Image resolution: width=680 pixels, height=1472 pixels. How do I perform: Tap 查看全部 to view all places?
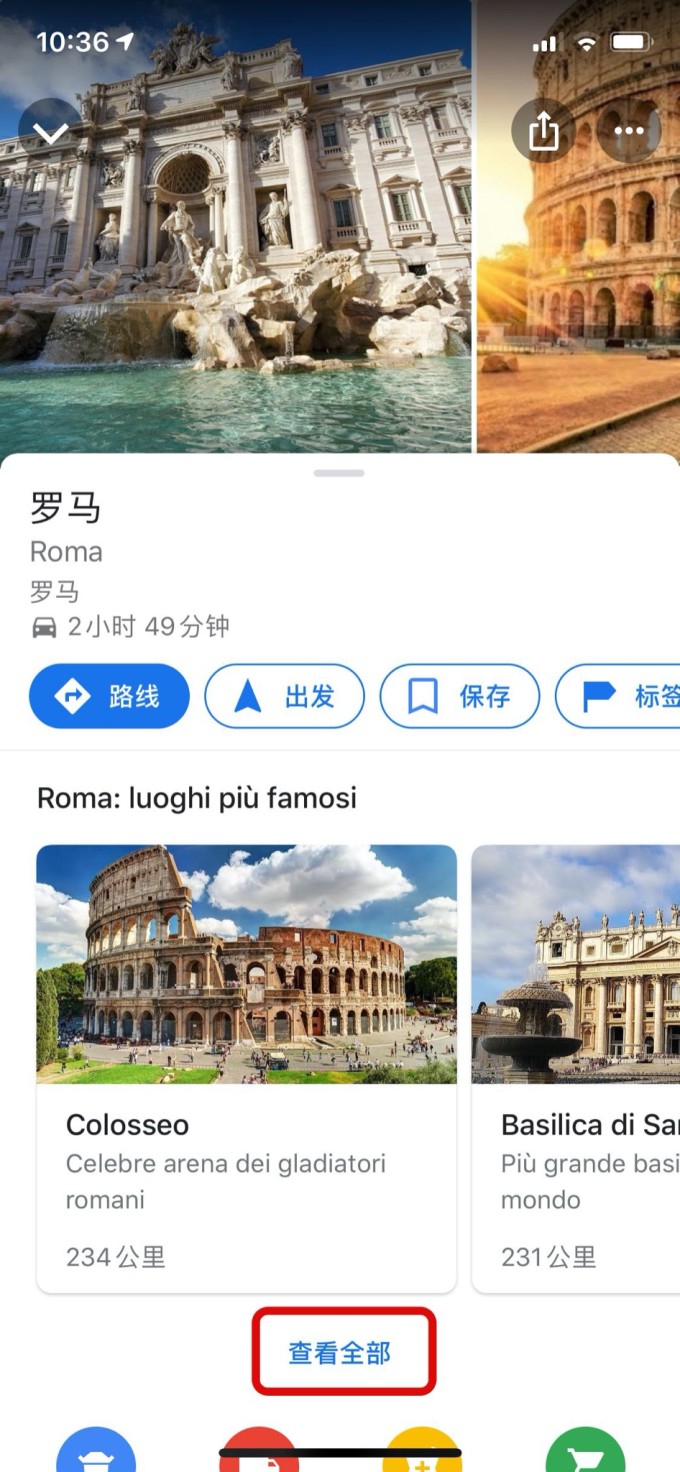[x=340, y=1353]
